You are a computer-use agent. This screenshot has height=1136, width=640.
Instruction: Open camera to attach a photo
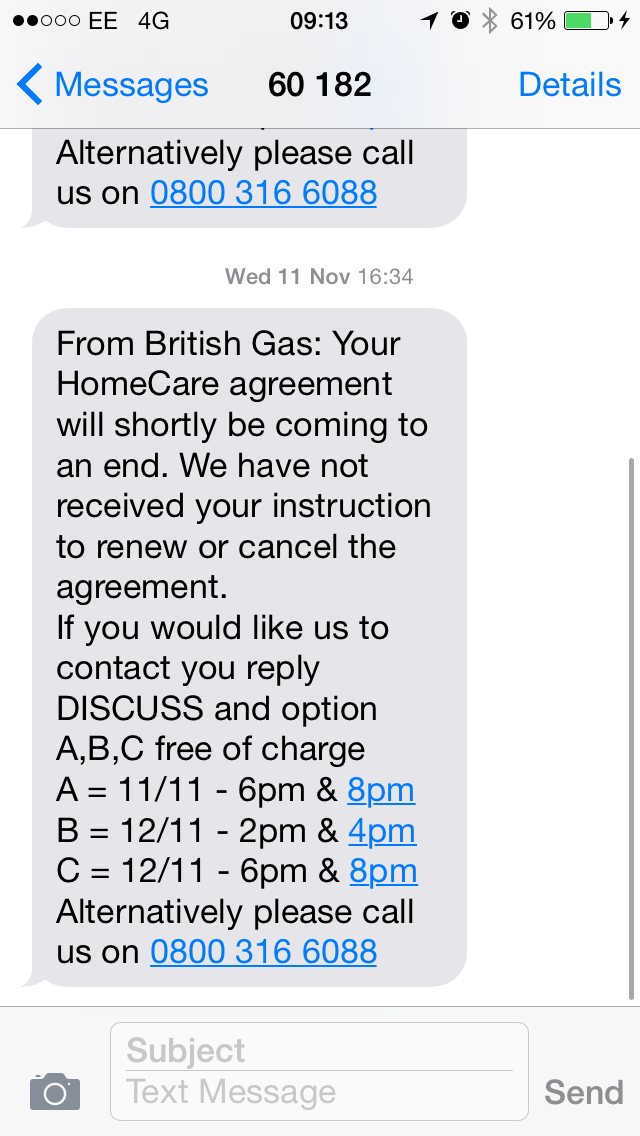tap(55, 1091)
